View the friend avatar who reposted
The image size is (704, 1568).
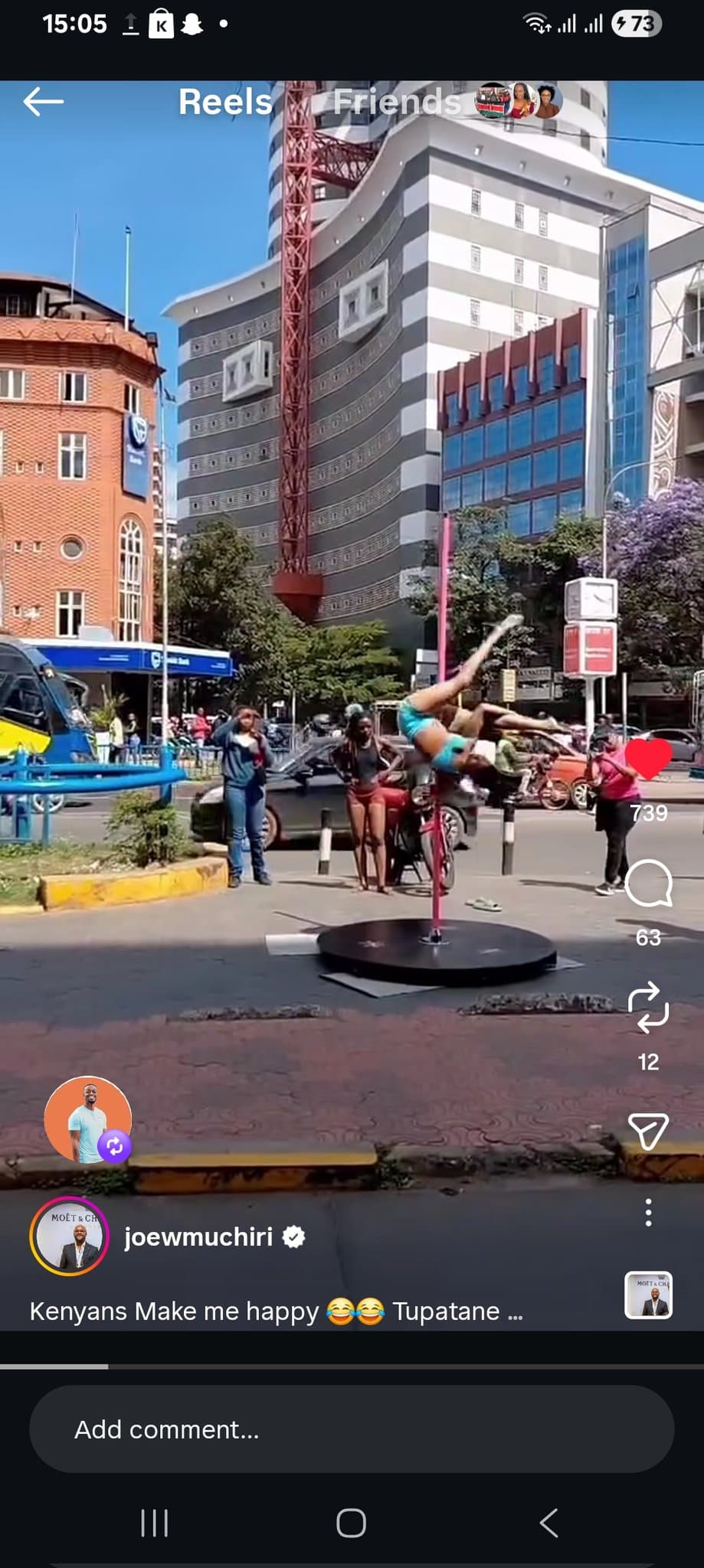pos(88,1119)
